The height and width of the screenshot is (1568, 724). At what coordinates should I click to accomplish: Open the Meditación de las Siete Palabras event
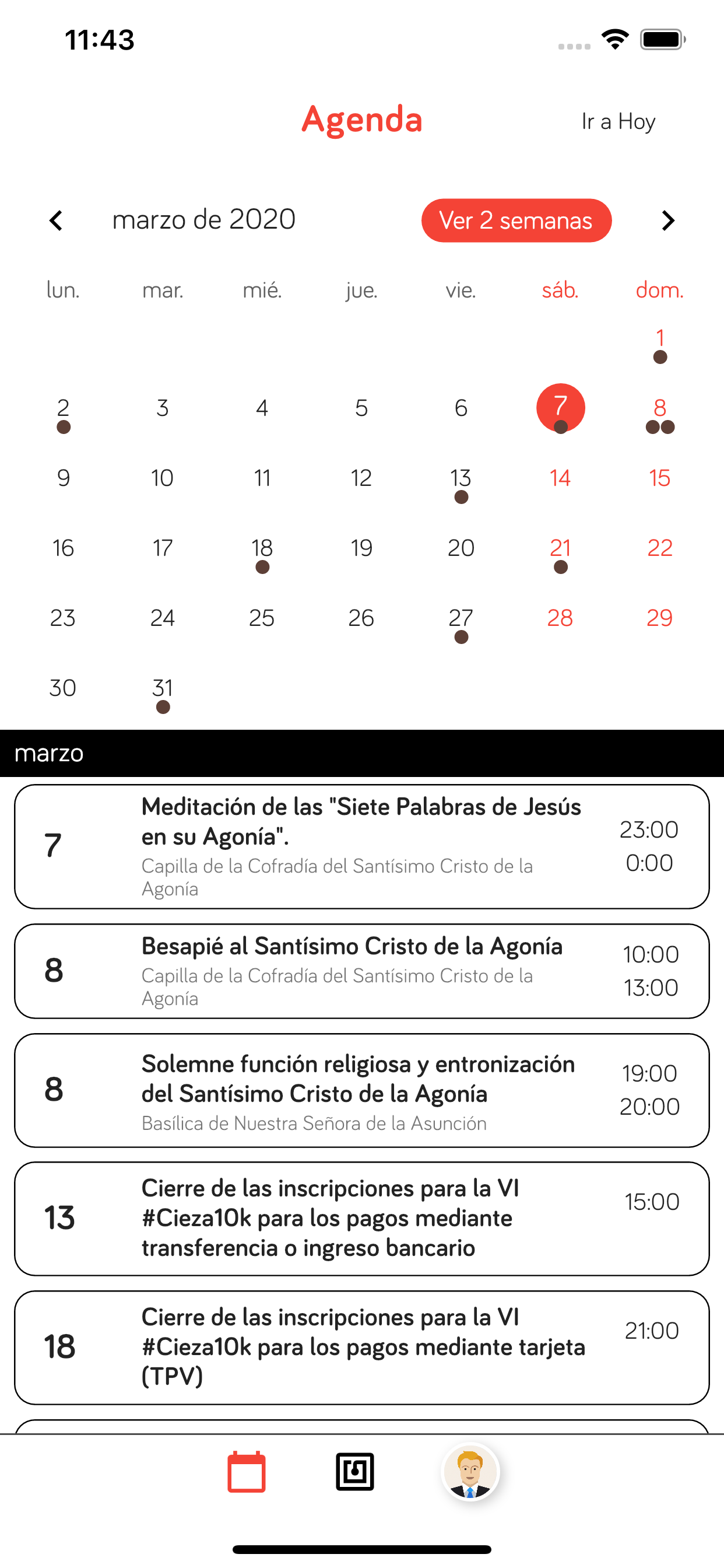[x=362, y=846]
